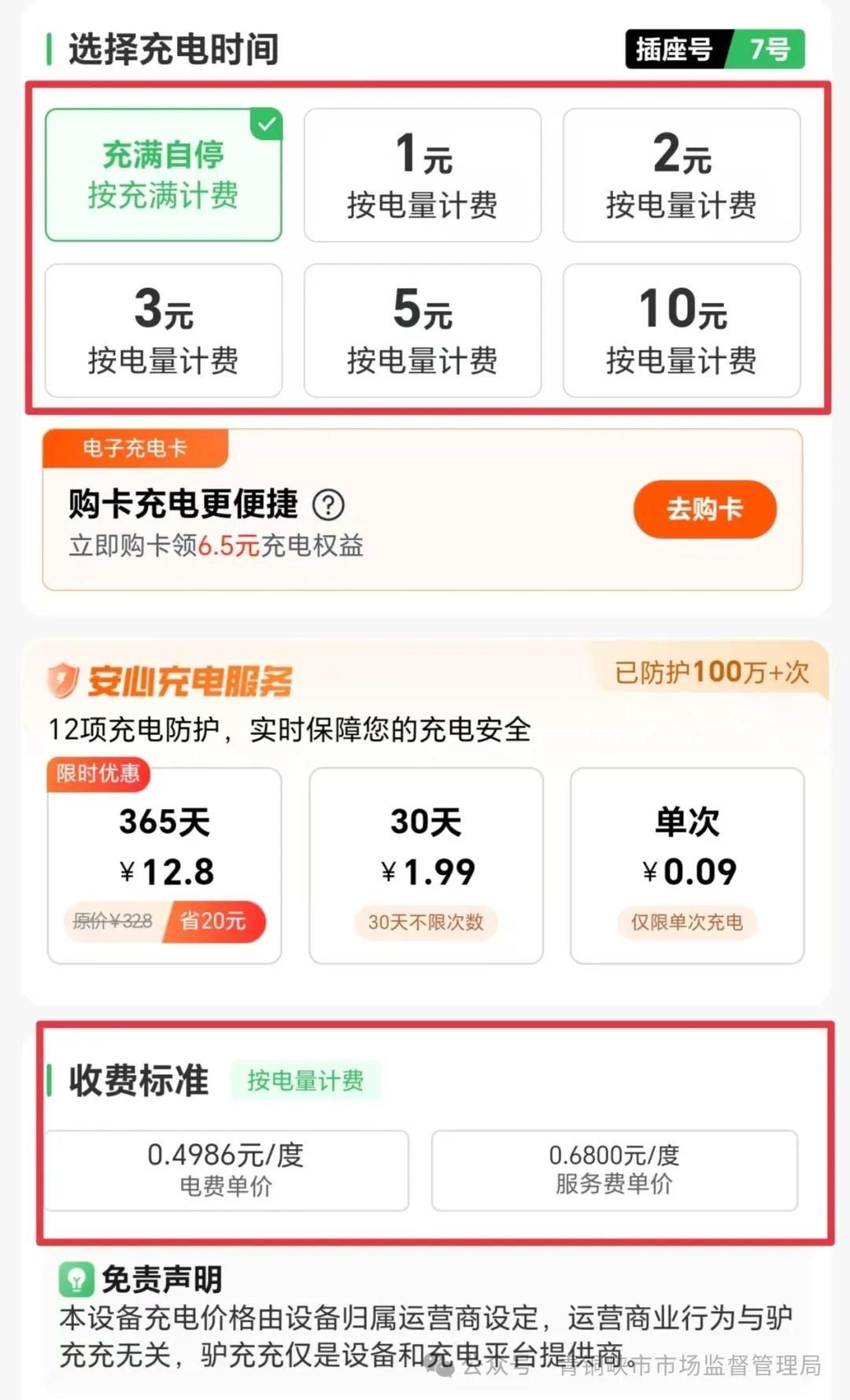Pick the 3元 按电量计费 option
Screen dimensions: 850x1400
pos(163,331)
